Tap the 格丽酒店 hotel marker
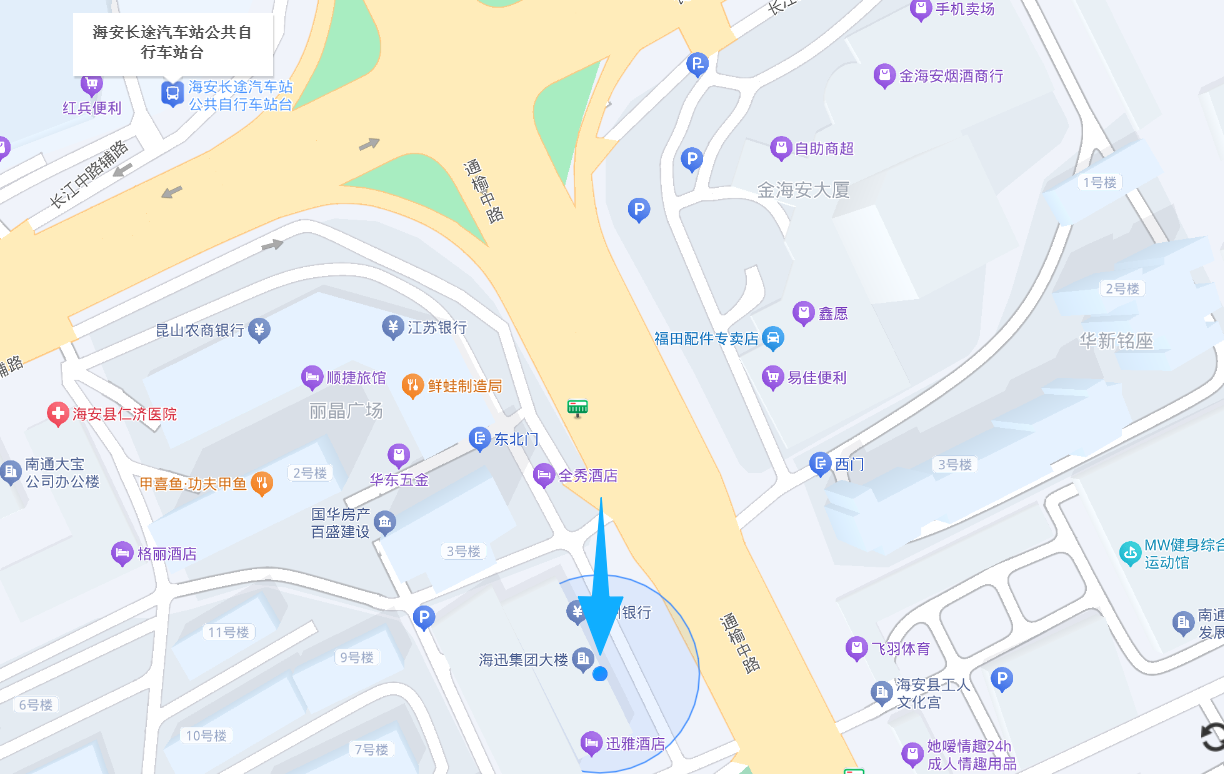Screen dimensions: 1224x774 [122, 553]
